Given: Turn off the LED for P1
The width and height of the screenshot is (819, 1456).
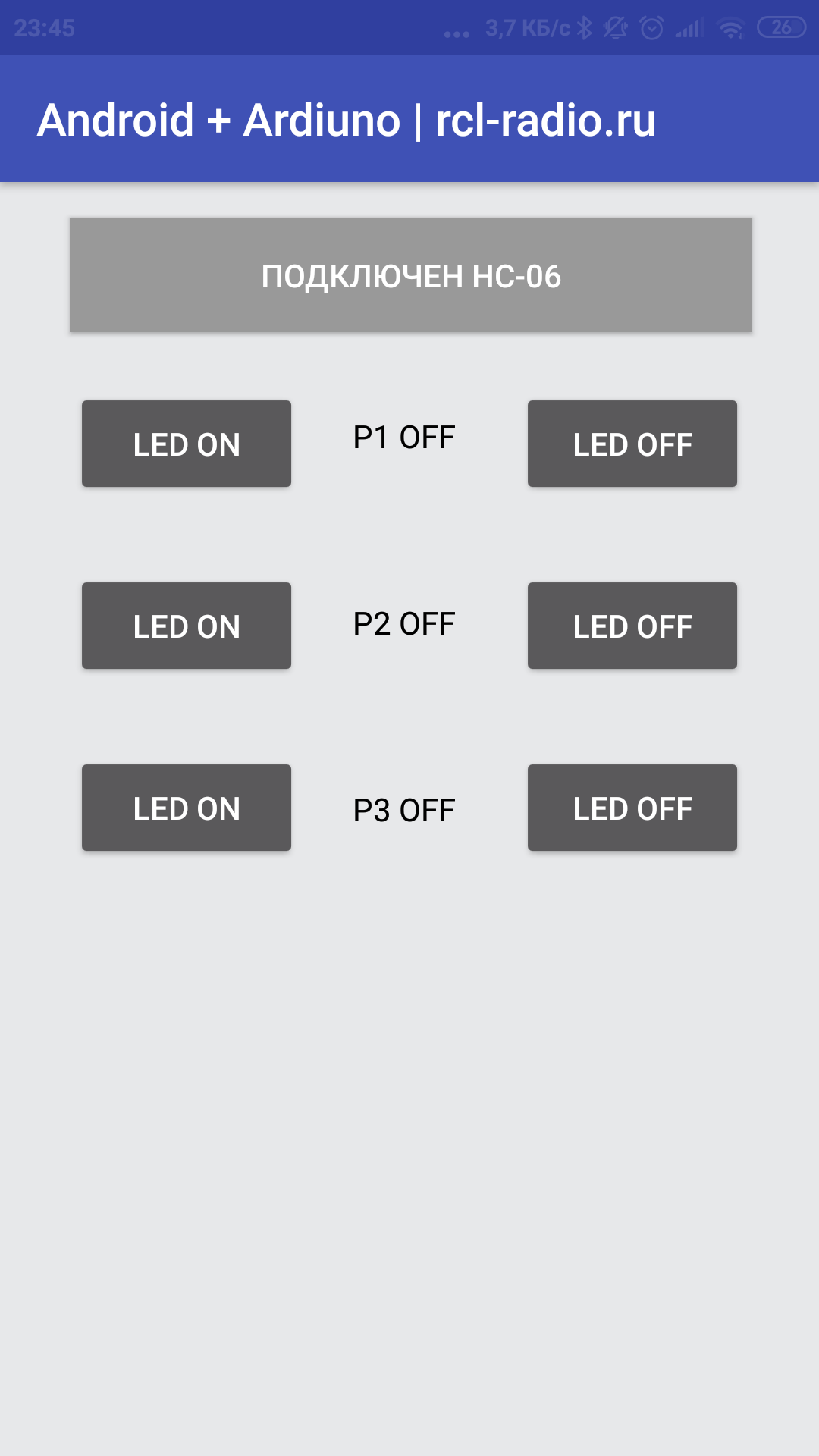Looking at the screenshot, I should 632,444.
